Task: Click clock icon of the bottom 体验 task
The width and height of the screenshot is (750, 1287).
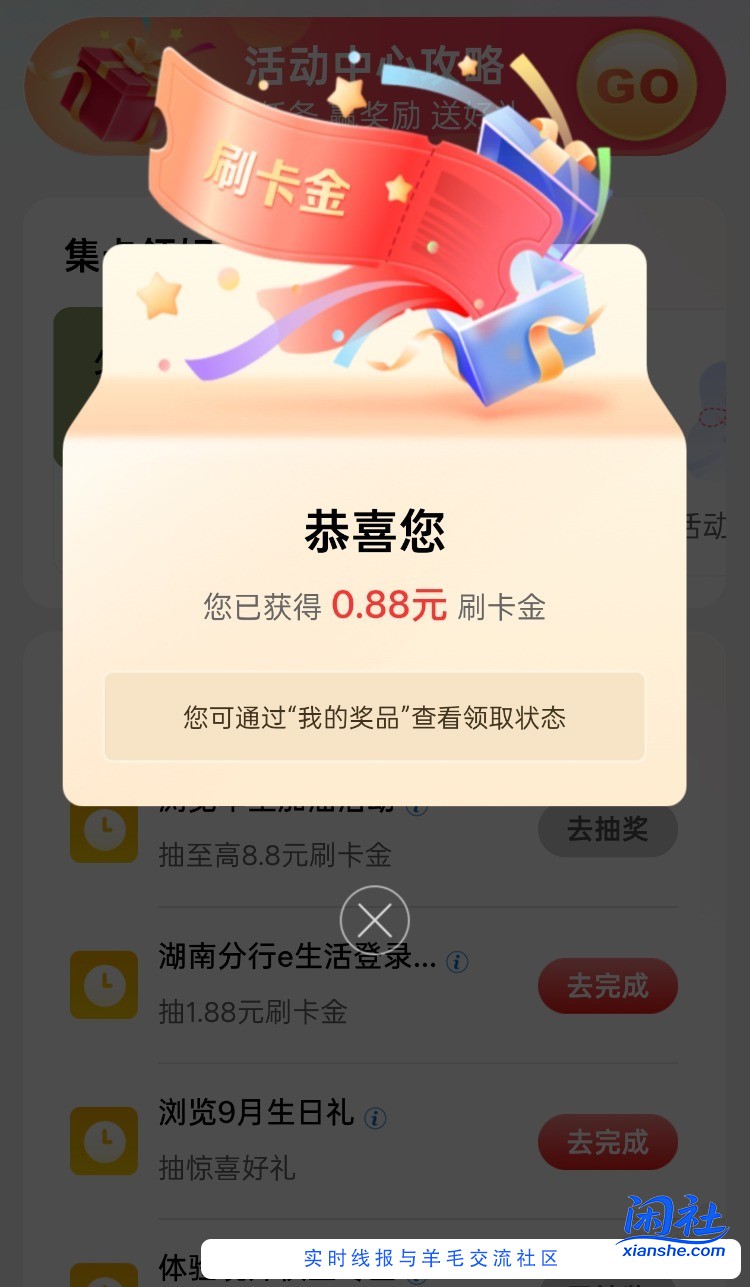Action: tap(104, 1280)
